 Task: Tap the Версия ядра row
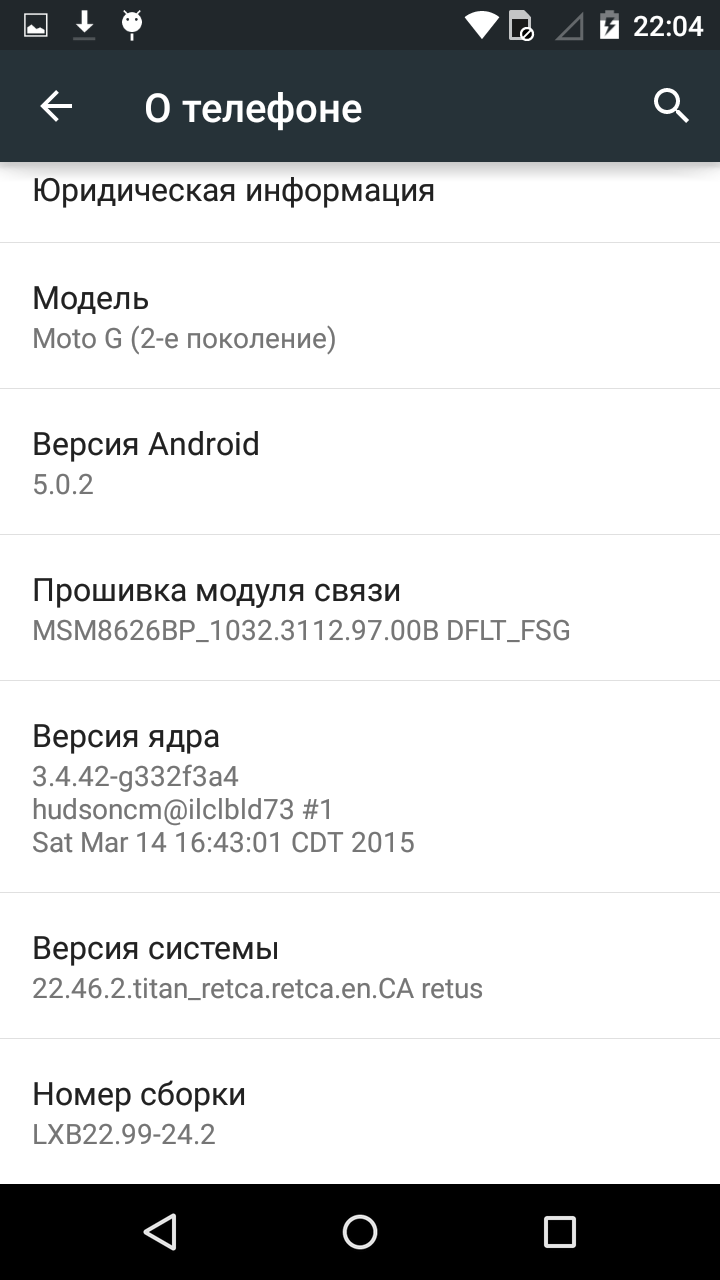(x=360, y=787)
